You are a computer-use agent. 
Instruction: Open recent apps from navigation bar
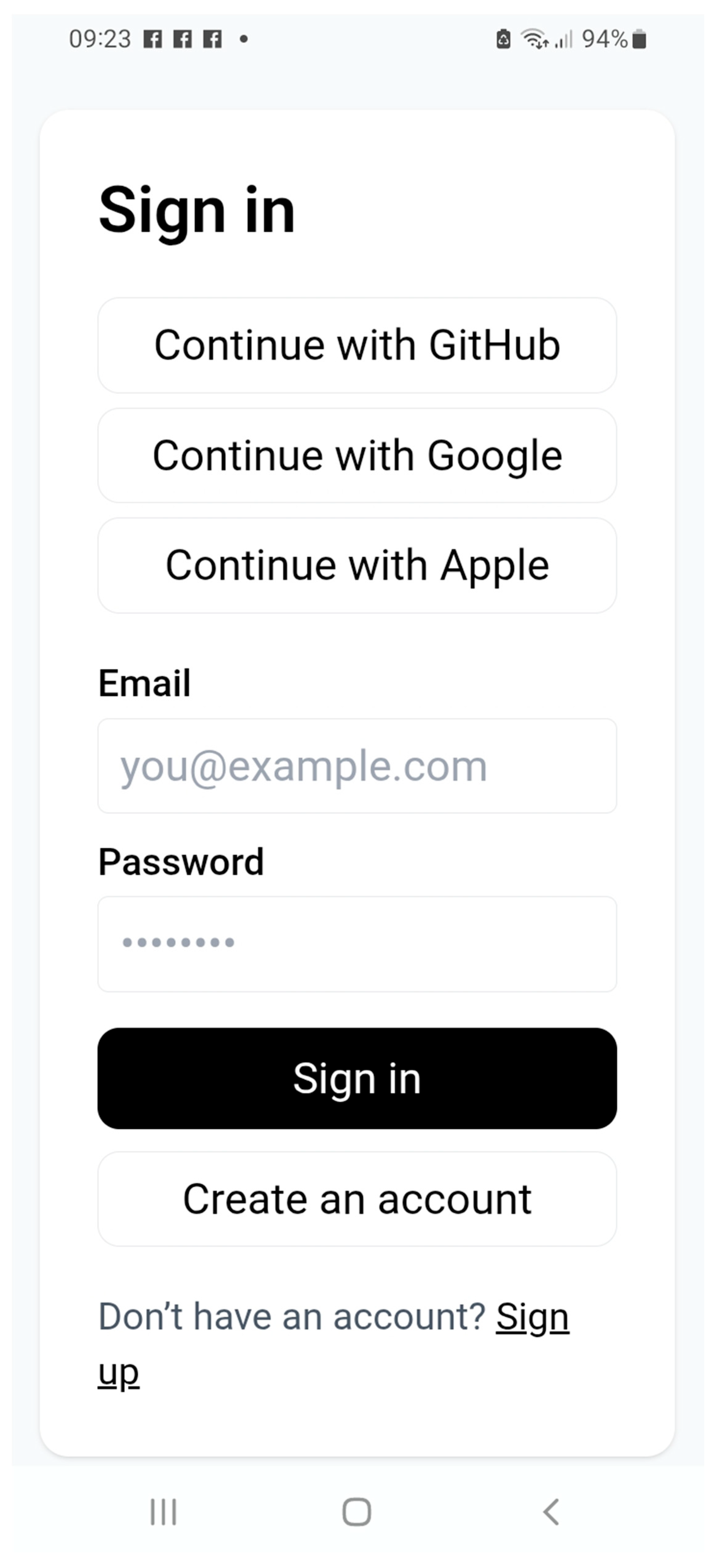click(163, 1512)
